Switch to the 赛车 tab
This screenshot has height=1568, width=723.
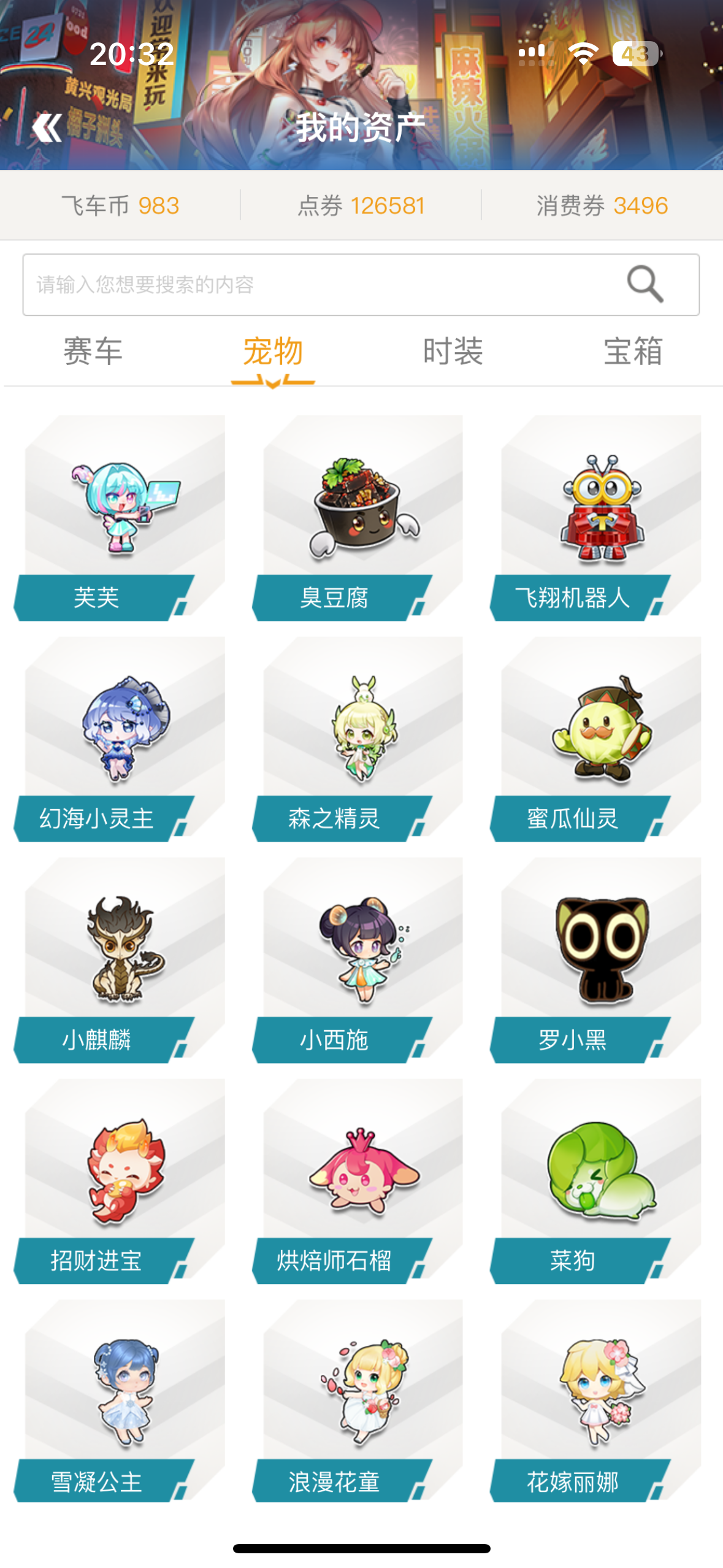(93, 352)
